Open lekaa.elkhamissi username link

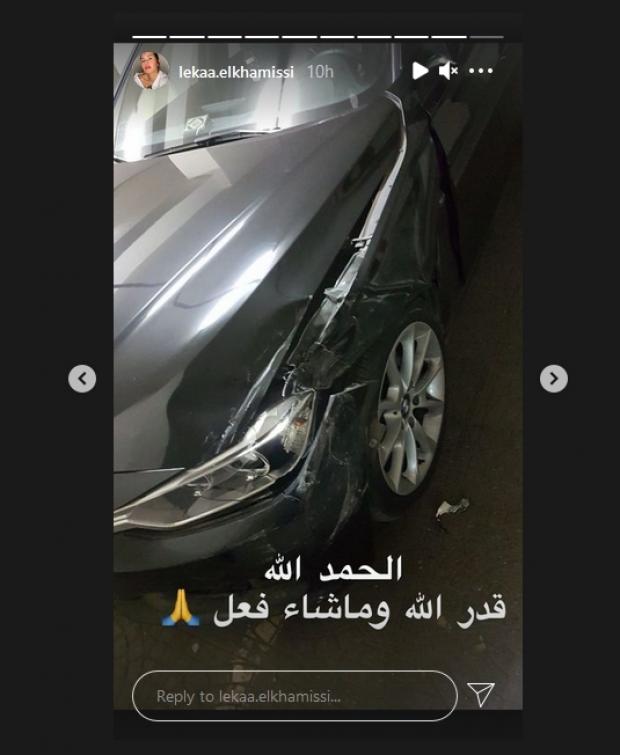(236, 71)
